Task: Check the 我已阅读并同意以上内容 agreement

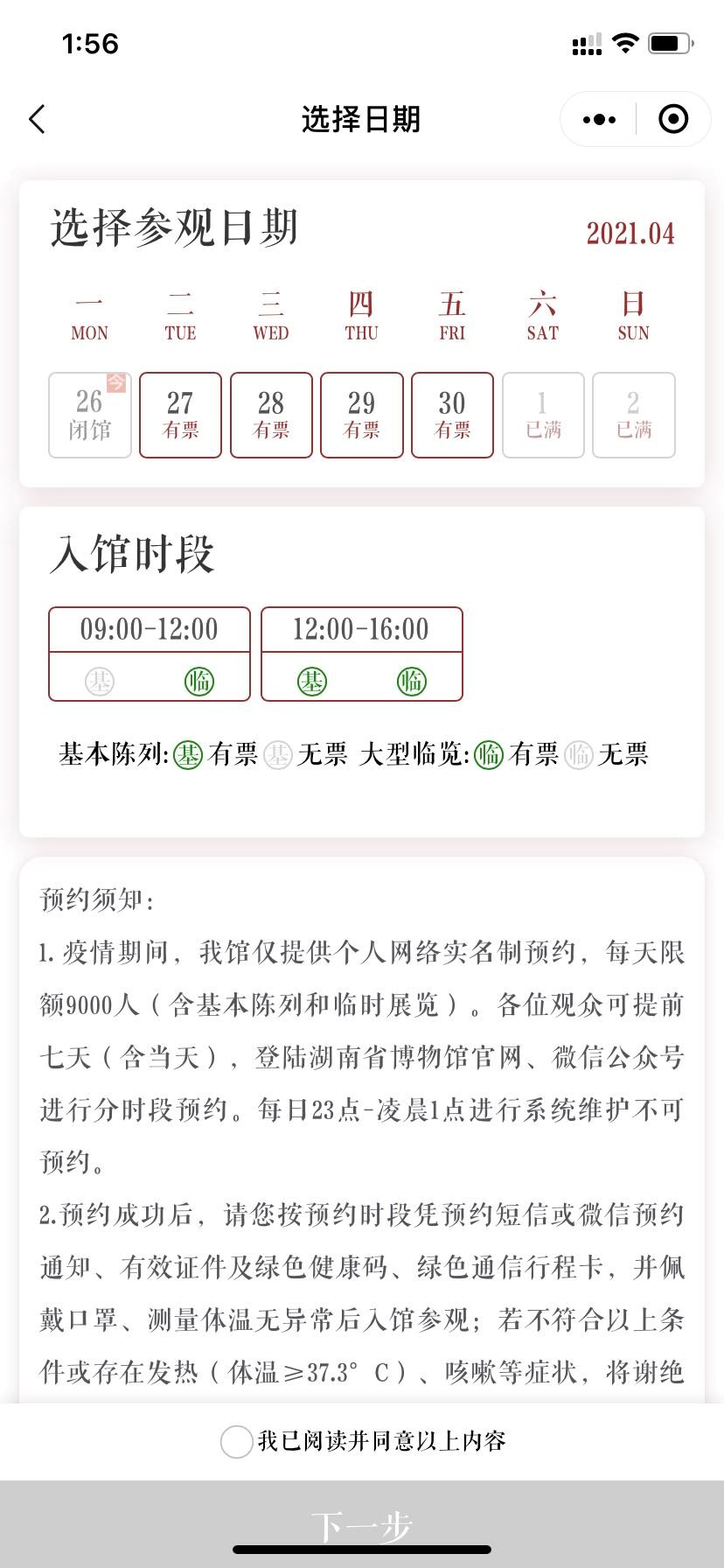Action: 236,1441
